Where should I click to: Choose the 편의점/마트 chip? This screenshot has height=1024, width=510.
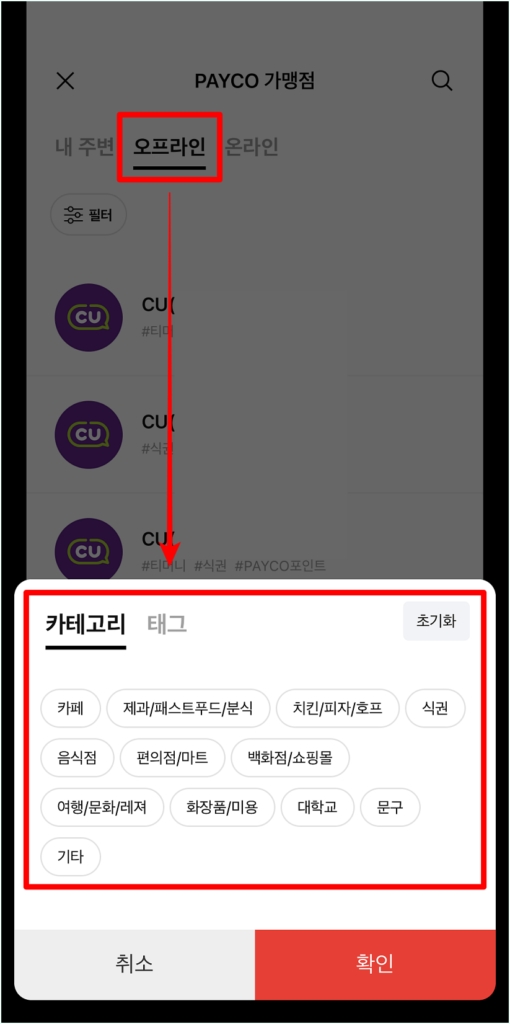point(172,758)
